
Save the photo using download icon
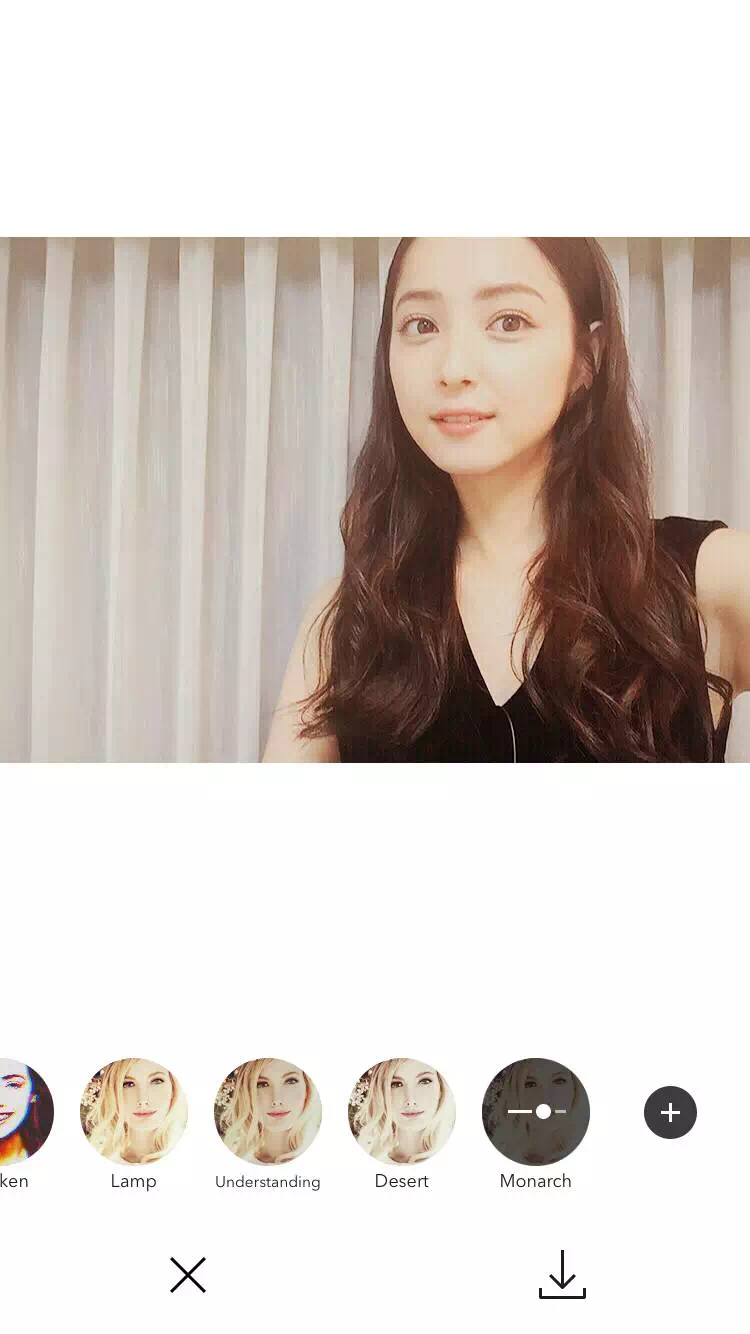pos(562,1275)
